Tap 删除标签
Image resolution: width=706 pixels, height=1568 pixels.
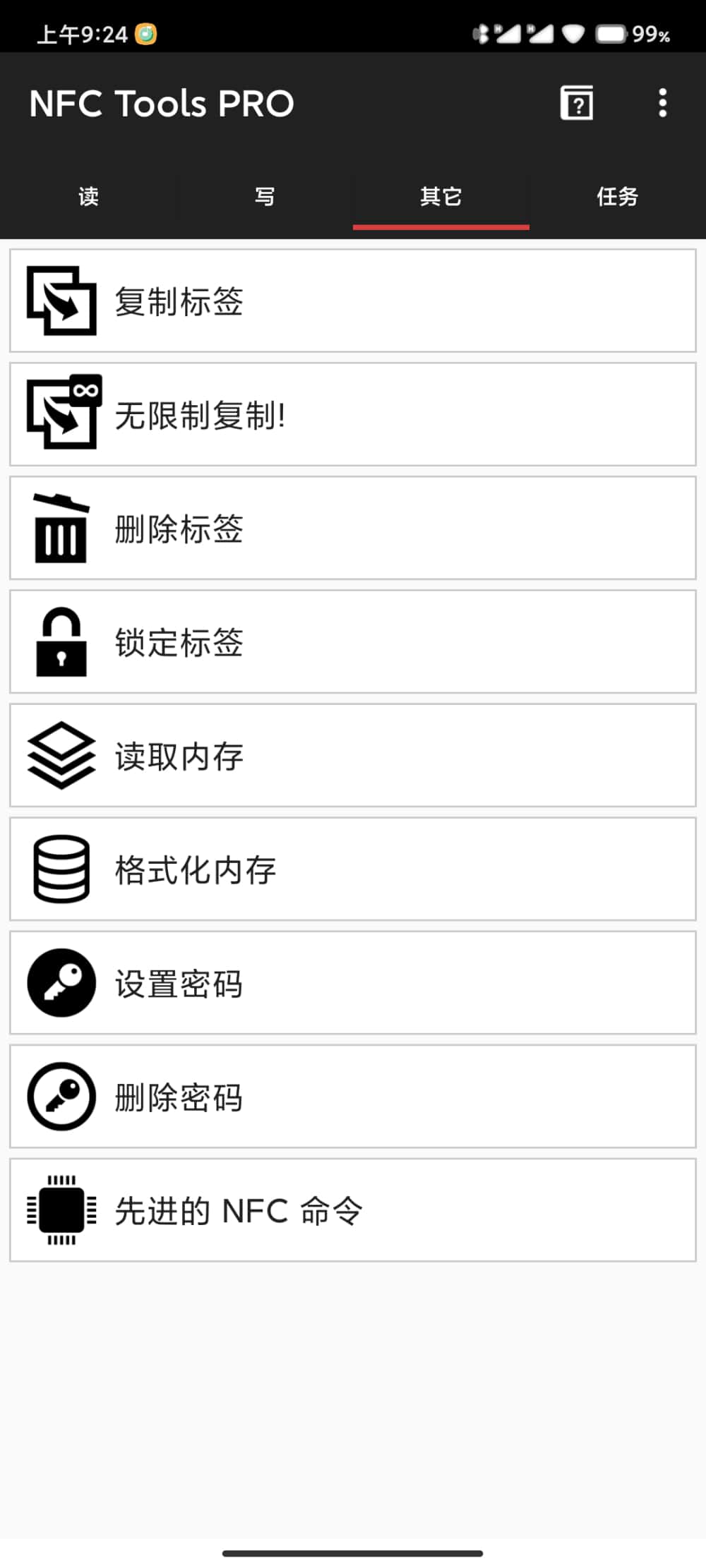coord(353,528)
